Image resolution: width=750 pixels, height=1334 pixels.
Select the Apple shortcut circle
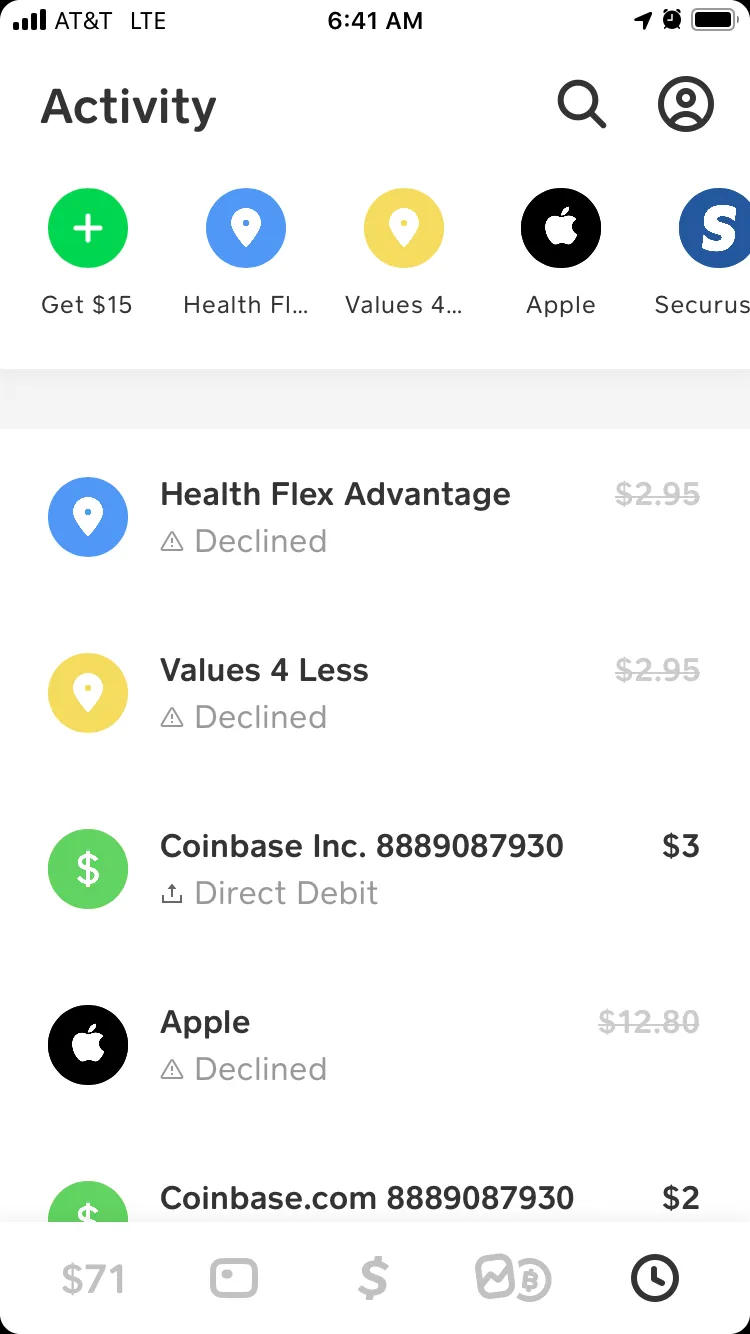click(x=561, y=228)
